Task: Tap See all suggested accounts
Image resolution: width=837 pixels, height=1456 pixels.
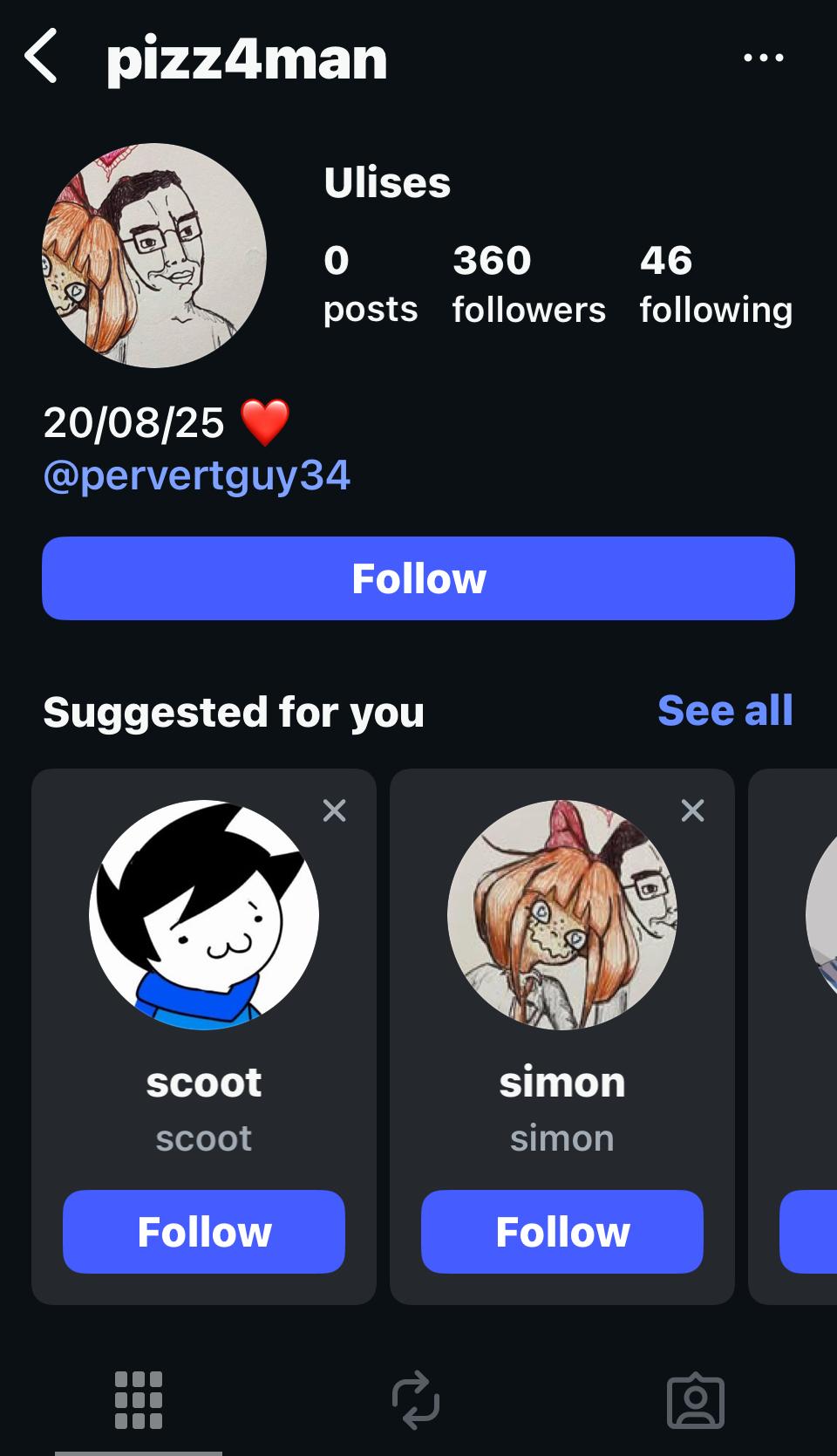Action: pos(725,711)
